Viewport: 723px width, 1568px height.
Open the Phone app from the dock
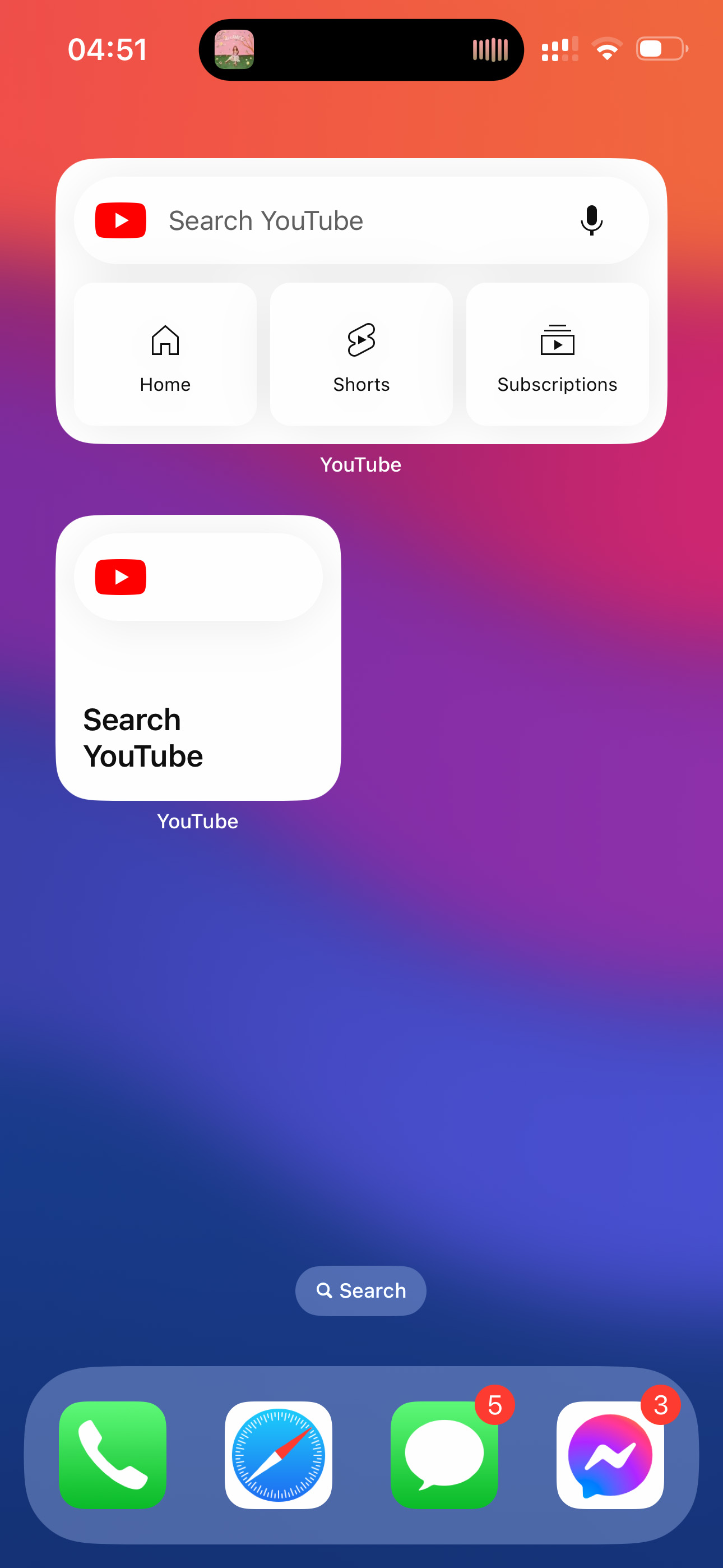[x=114, y=1455]
